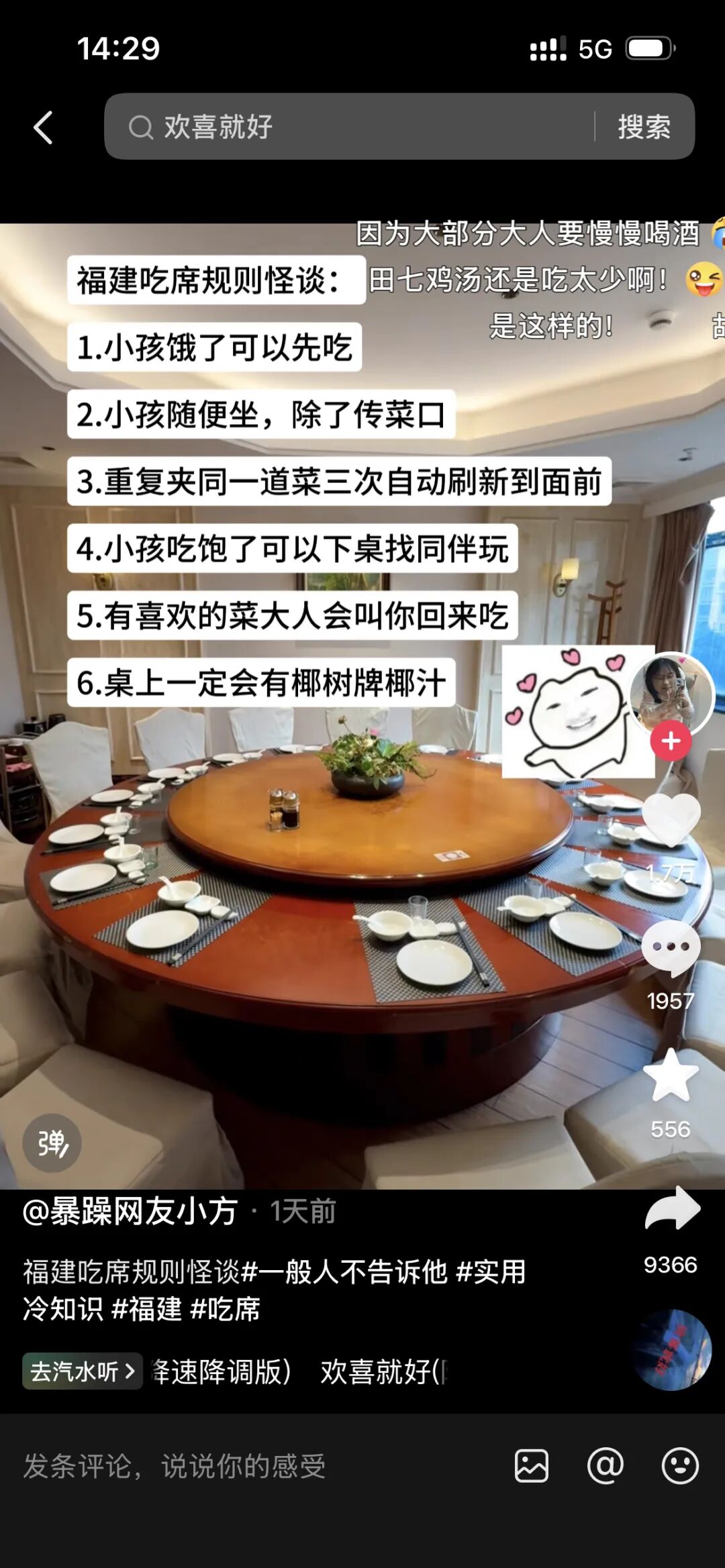Open the emoji picker icon
The width and height of the screenshot is (725, 1568).
(679, 1466)
